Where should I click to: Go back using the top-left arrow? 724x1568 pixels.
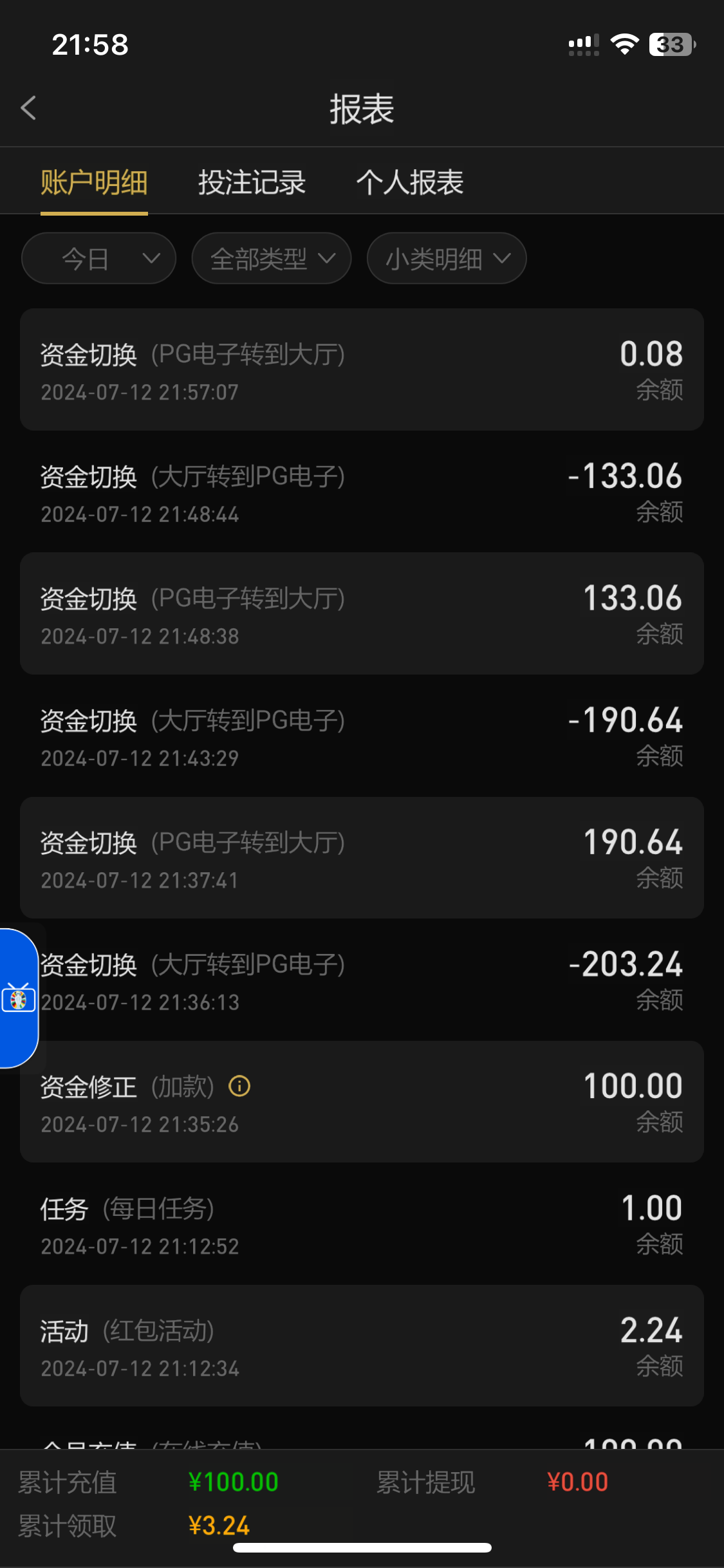coord(28,108)
